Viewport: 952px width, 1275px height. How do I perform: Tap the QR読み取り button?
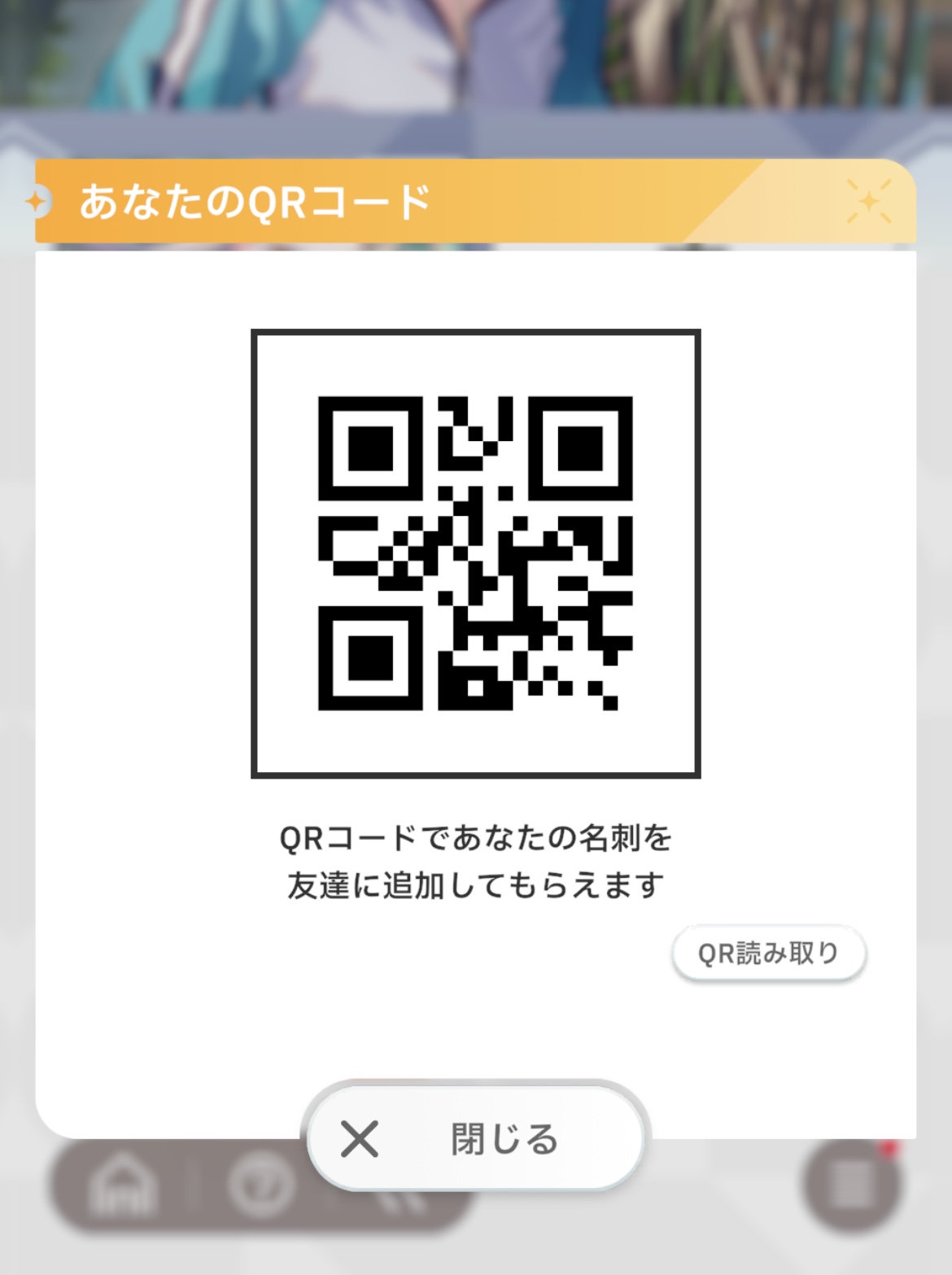(x=768, y=953)
